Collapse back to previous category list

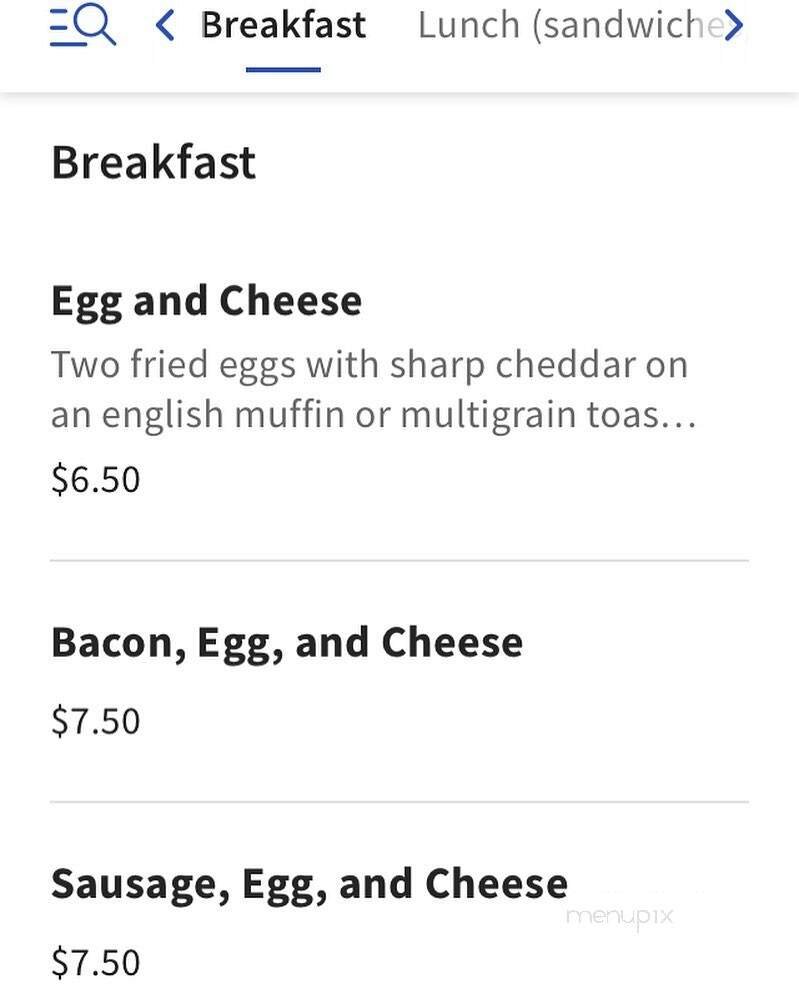(166, 27)
